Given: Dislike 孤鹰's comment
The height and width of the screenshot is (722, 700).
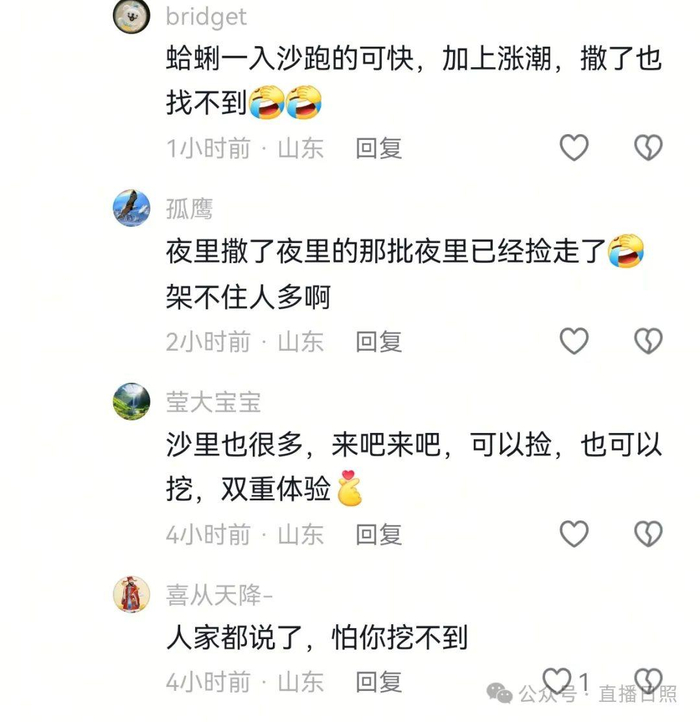Looking at the screenshot, I should (648, 341).
